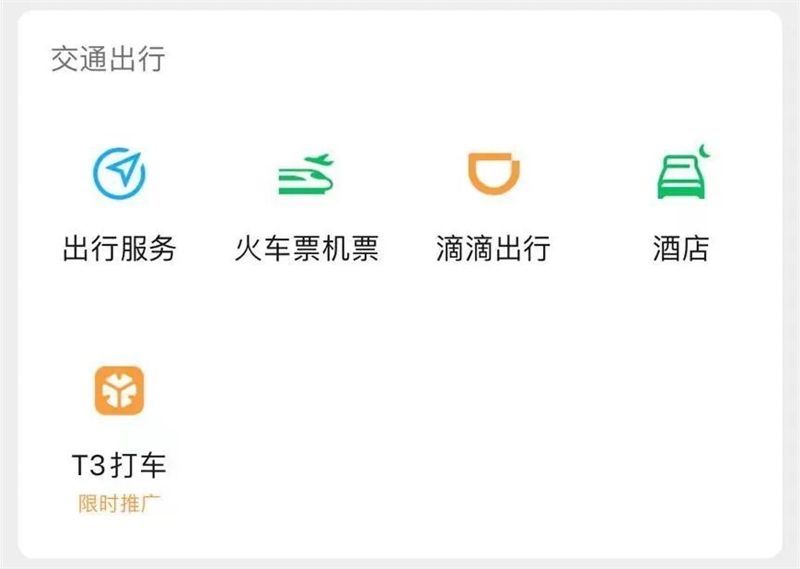Launch 滴滴出行 ride-hailing
The height and width of the screenshot is (569, 800).
tap(493, 175)
